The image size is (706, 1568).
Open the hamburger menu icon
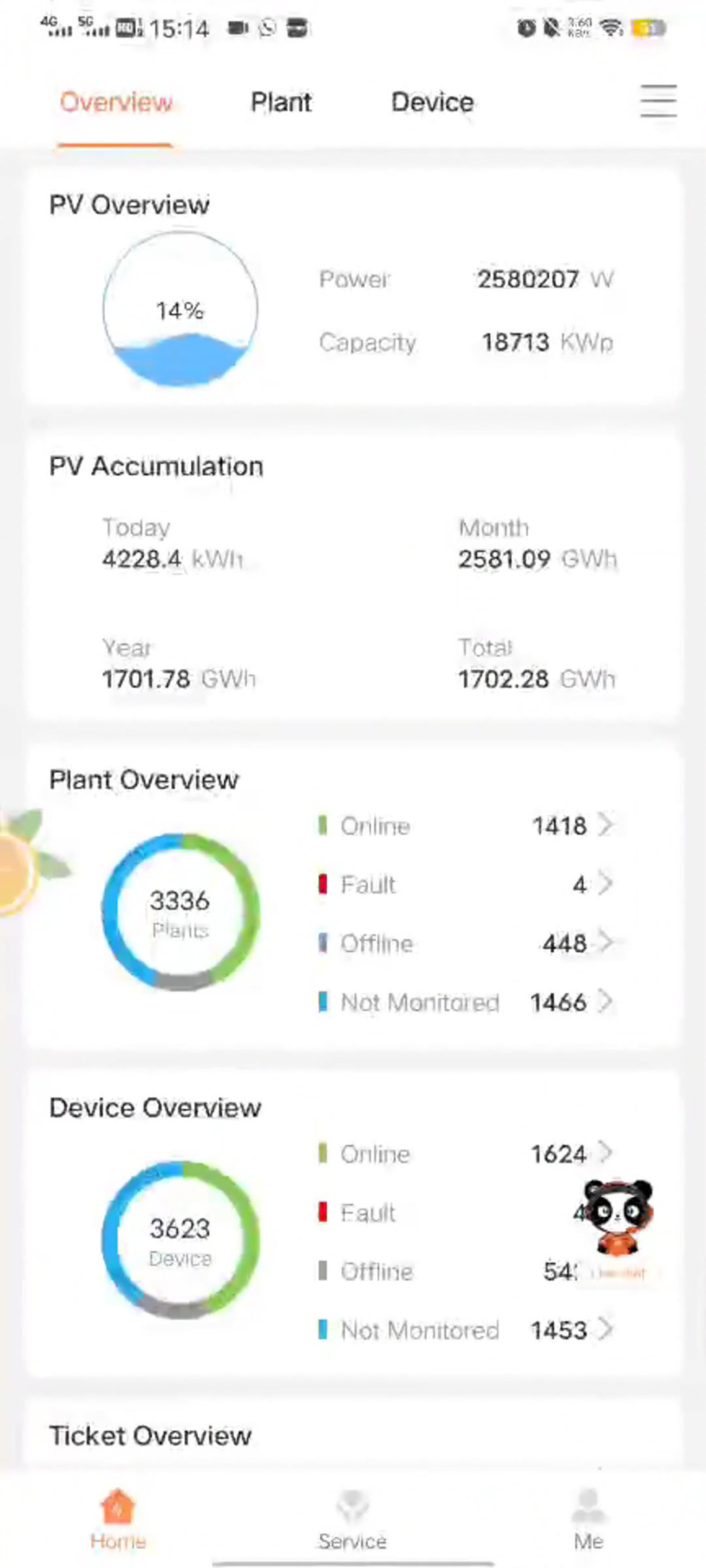click(658, 101)
